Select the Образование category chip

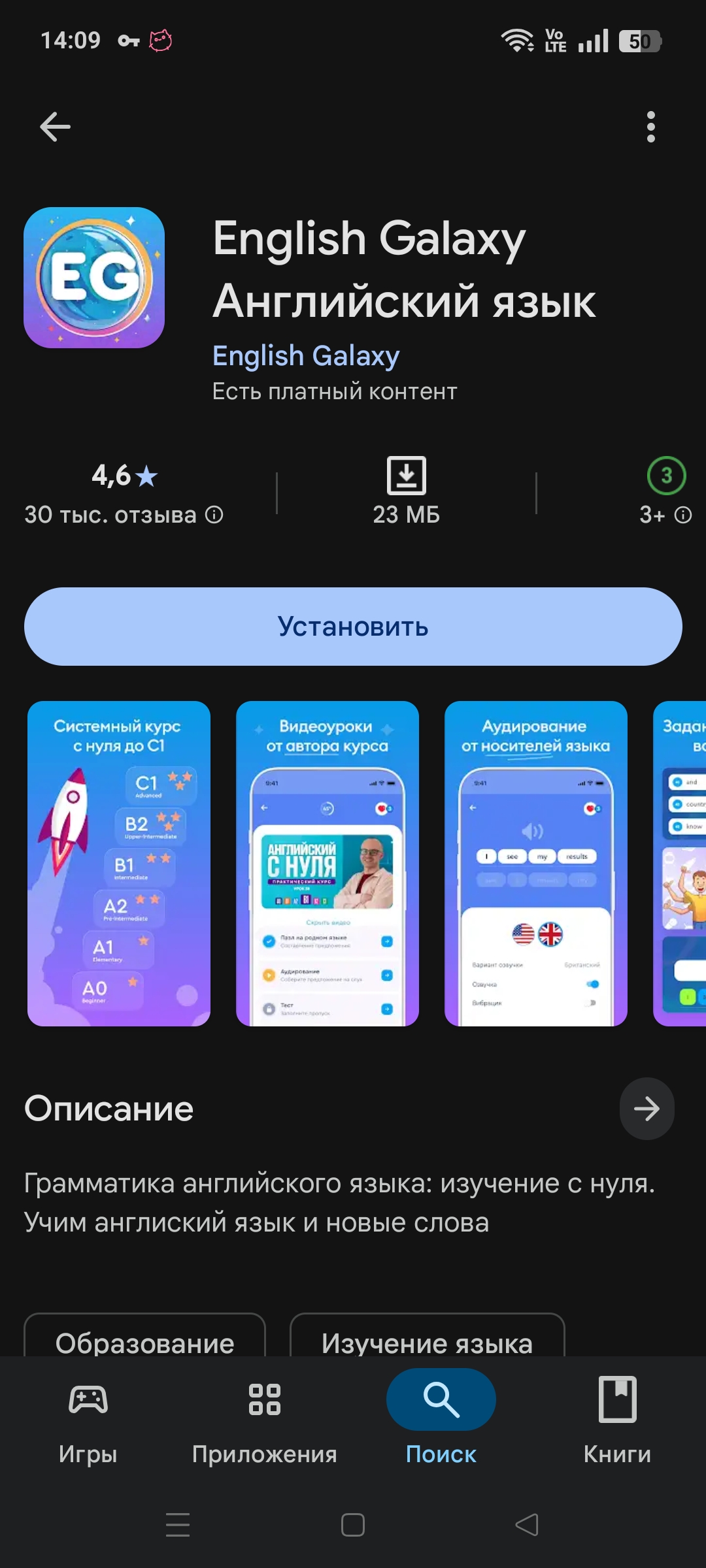click(x=144, y=1339)
